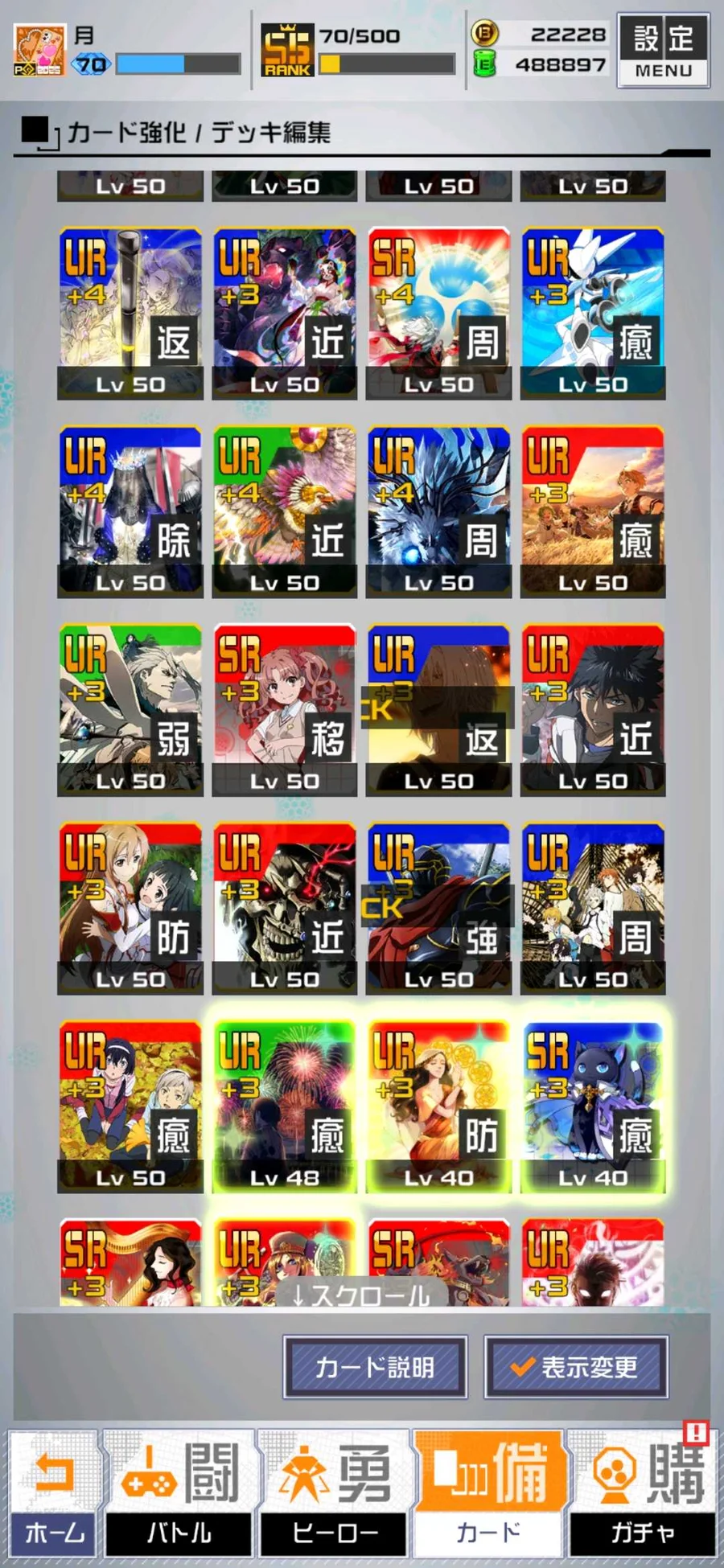The height and width of the screenshot is (1568, 724).
Task: Select the Lv 48 fireworks card
Action: point(285,1106)
